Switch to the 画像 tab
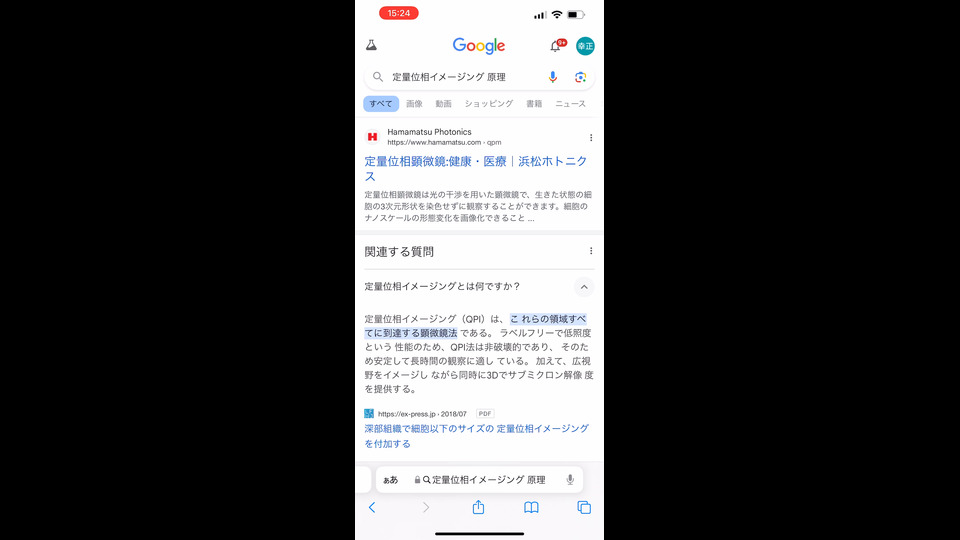The width and height of the screenshot is (960, 540). point(414,104)
